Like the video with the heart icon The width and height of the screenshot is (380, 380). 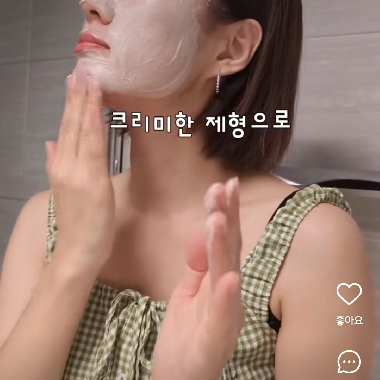[349, 294]
